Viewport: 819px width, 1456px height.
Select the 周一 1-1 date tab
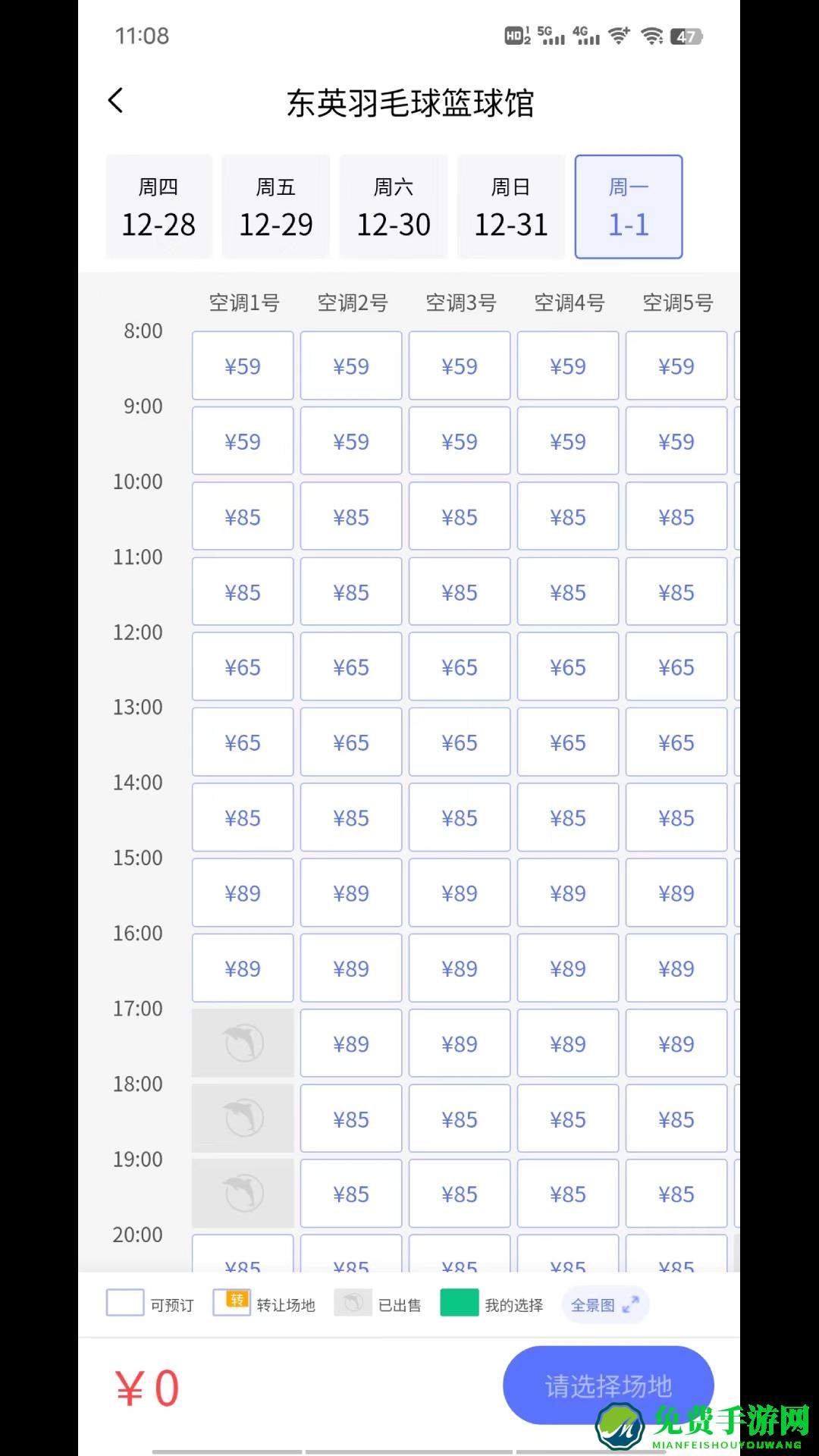[x=629, y=207]
